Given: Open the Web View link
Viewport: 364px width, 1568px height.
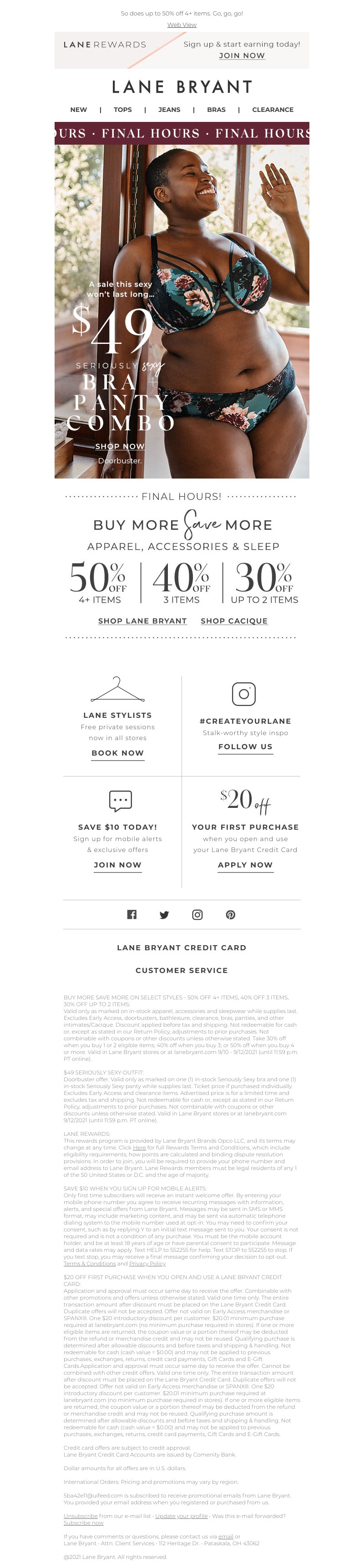Looking at the screenshot, I should [x=182, y=25].
